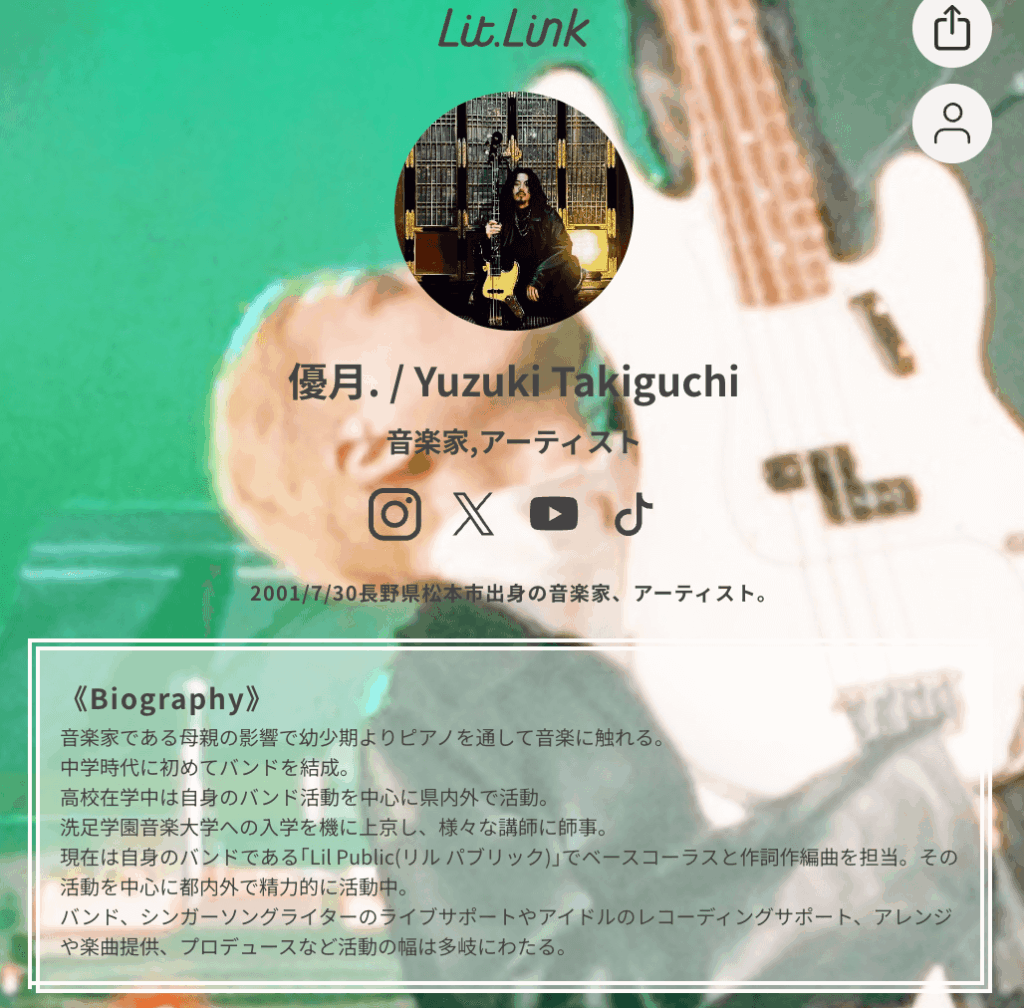This screenshot has width=1024, height=1008.
Task: Go to the YouTube channel
Action: point(554,514)
